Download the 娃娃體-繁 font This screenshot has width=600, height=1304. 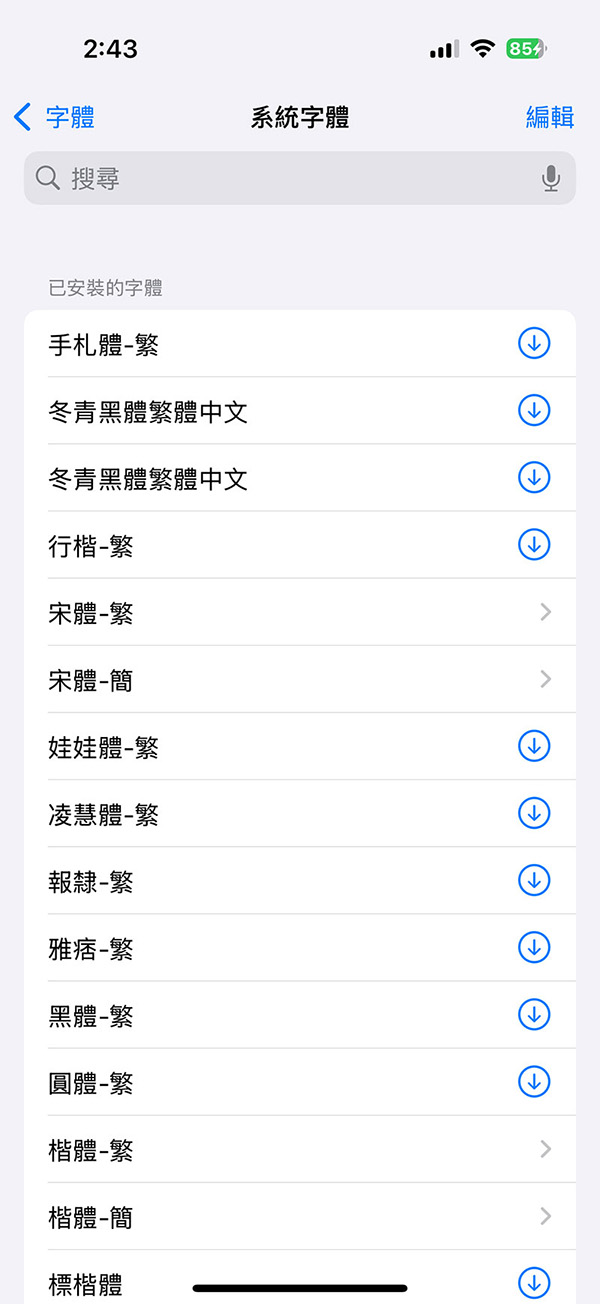tap(534, 746)
